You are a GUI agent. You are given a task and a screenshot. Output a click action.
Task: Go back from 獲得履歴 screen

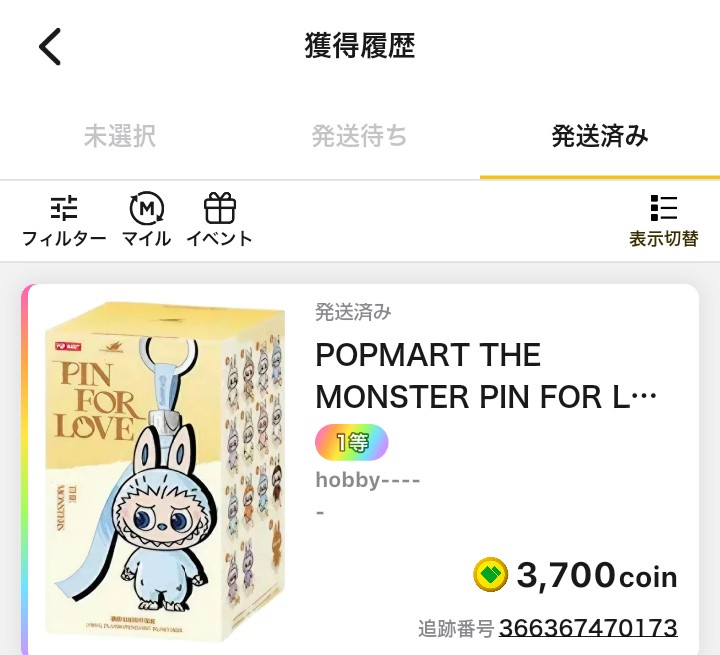(x=50, y=46)
